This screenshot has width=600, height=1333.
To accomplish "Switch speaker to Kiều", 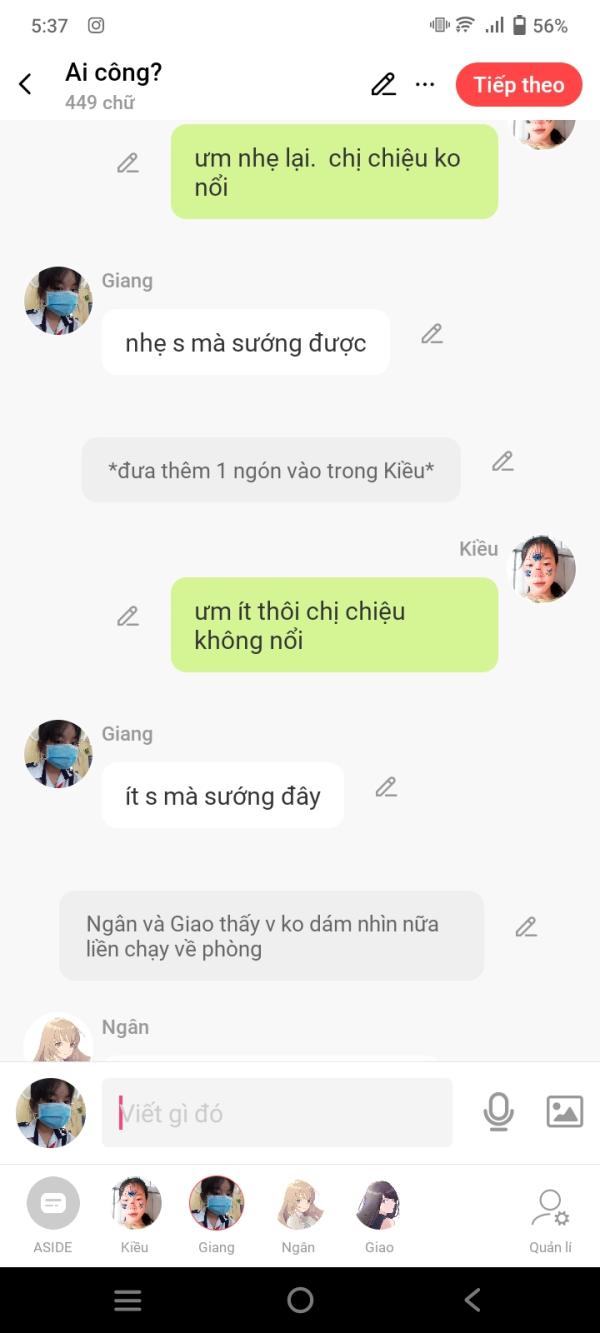I will point(135,1215).
